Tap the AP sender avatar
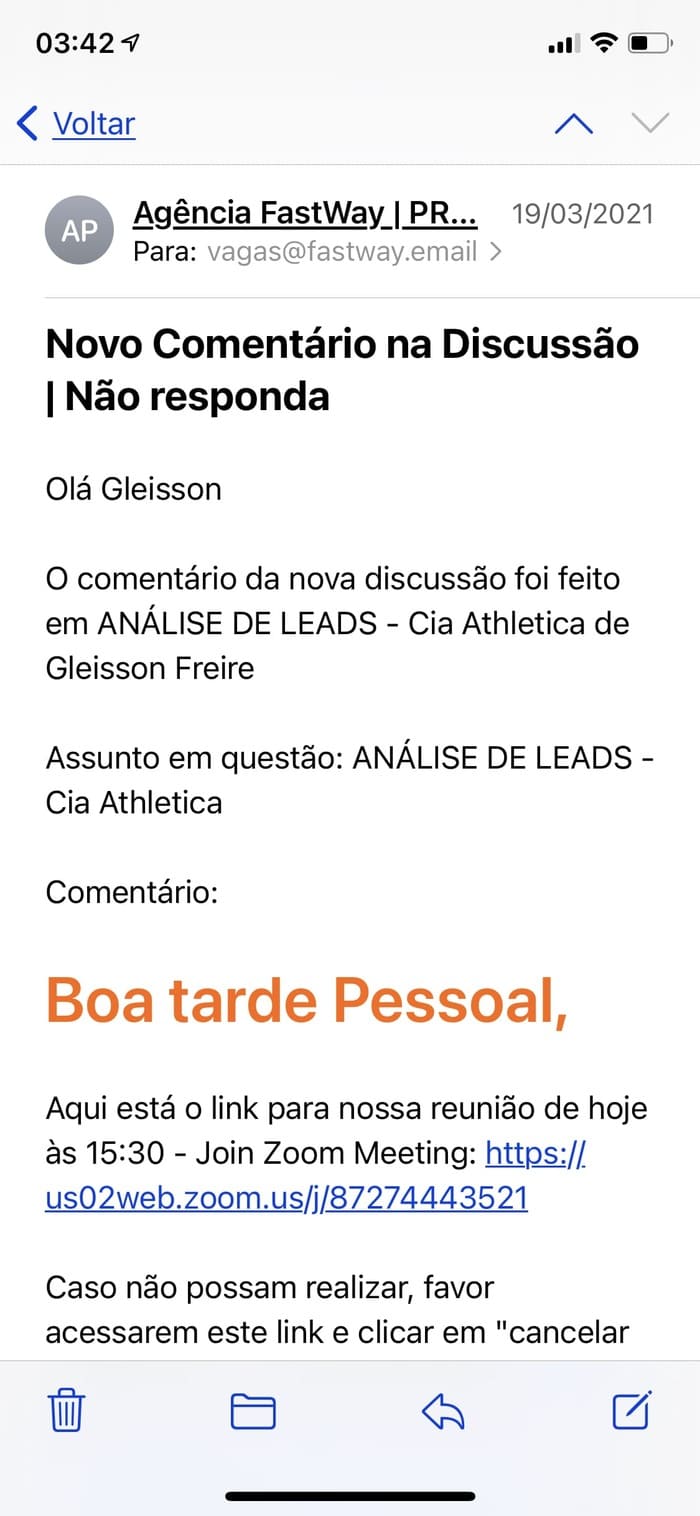 pos(80,232)
